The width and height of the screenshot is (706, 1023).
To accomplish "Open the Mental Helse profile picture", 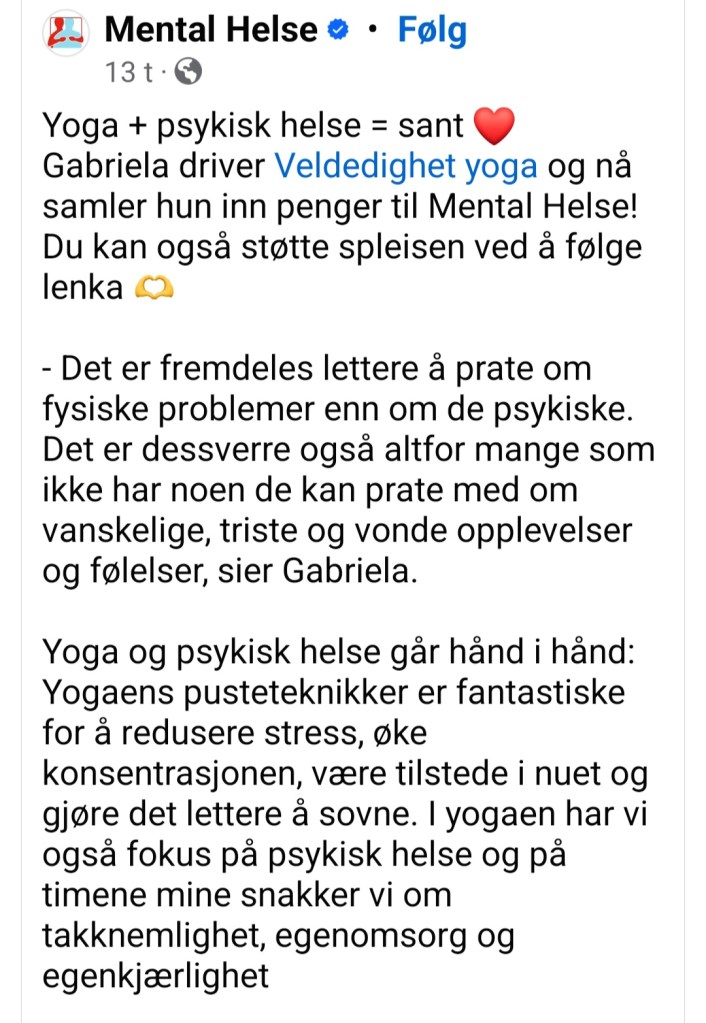I will coord(65,32).
